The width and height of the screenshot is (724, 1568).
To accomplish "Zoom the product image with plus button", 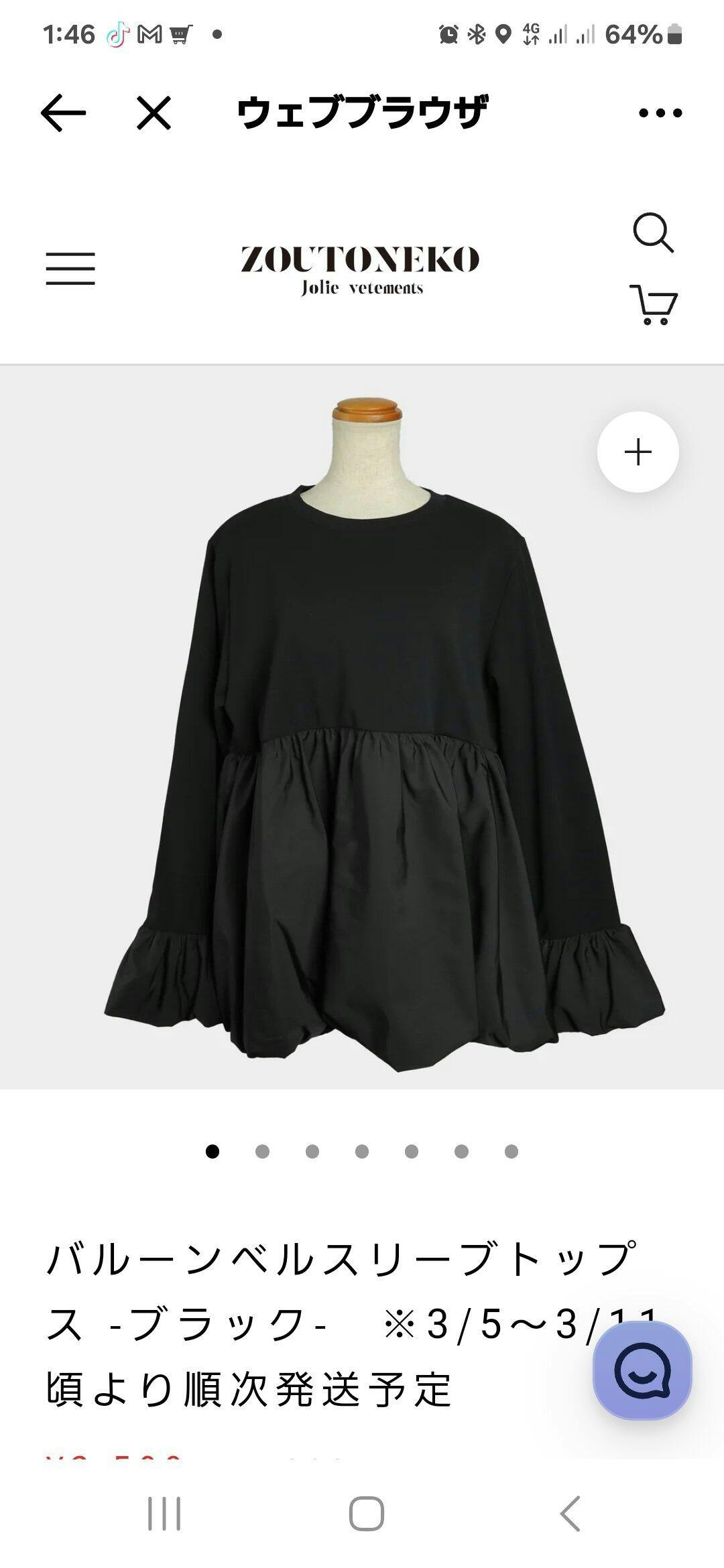I will point(638,452).
